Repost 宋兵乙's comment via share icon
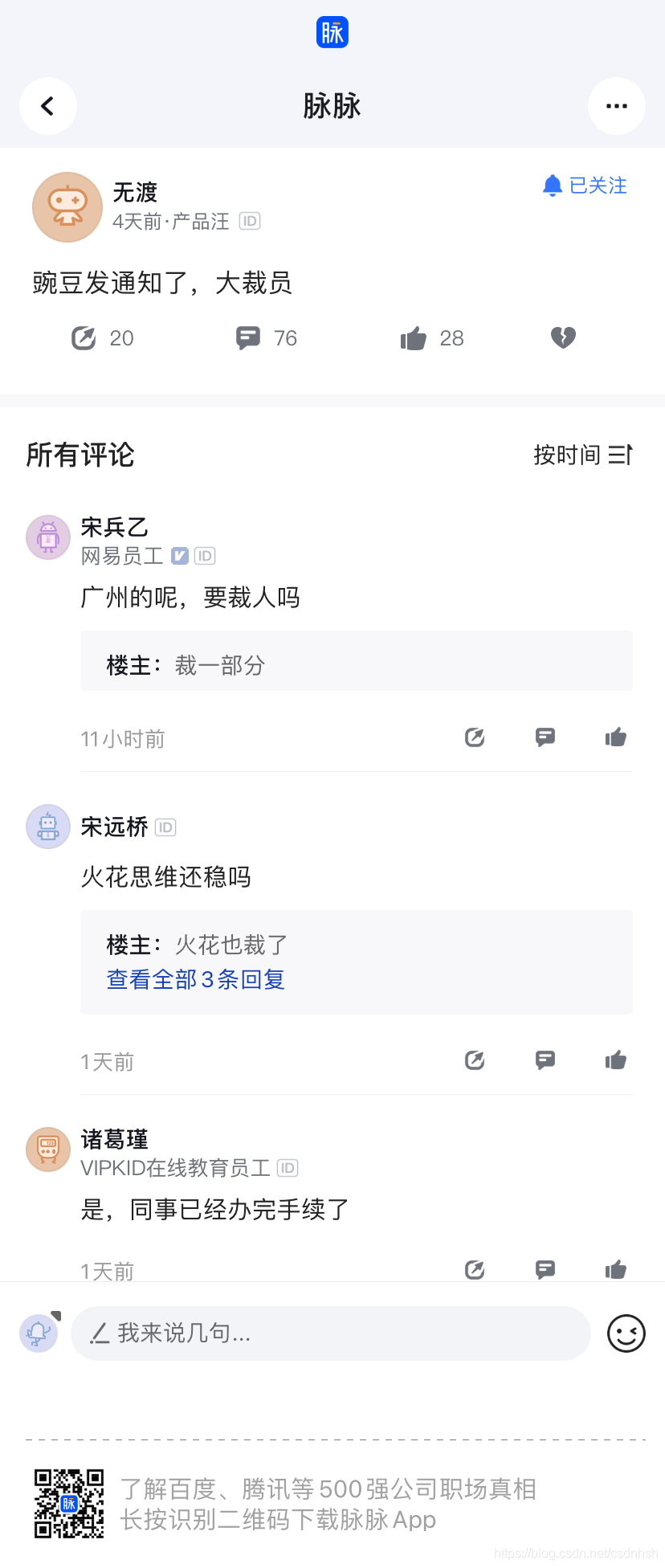This screenshot has height=1568, width=665. click(x=474, y=737)
